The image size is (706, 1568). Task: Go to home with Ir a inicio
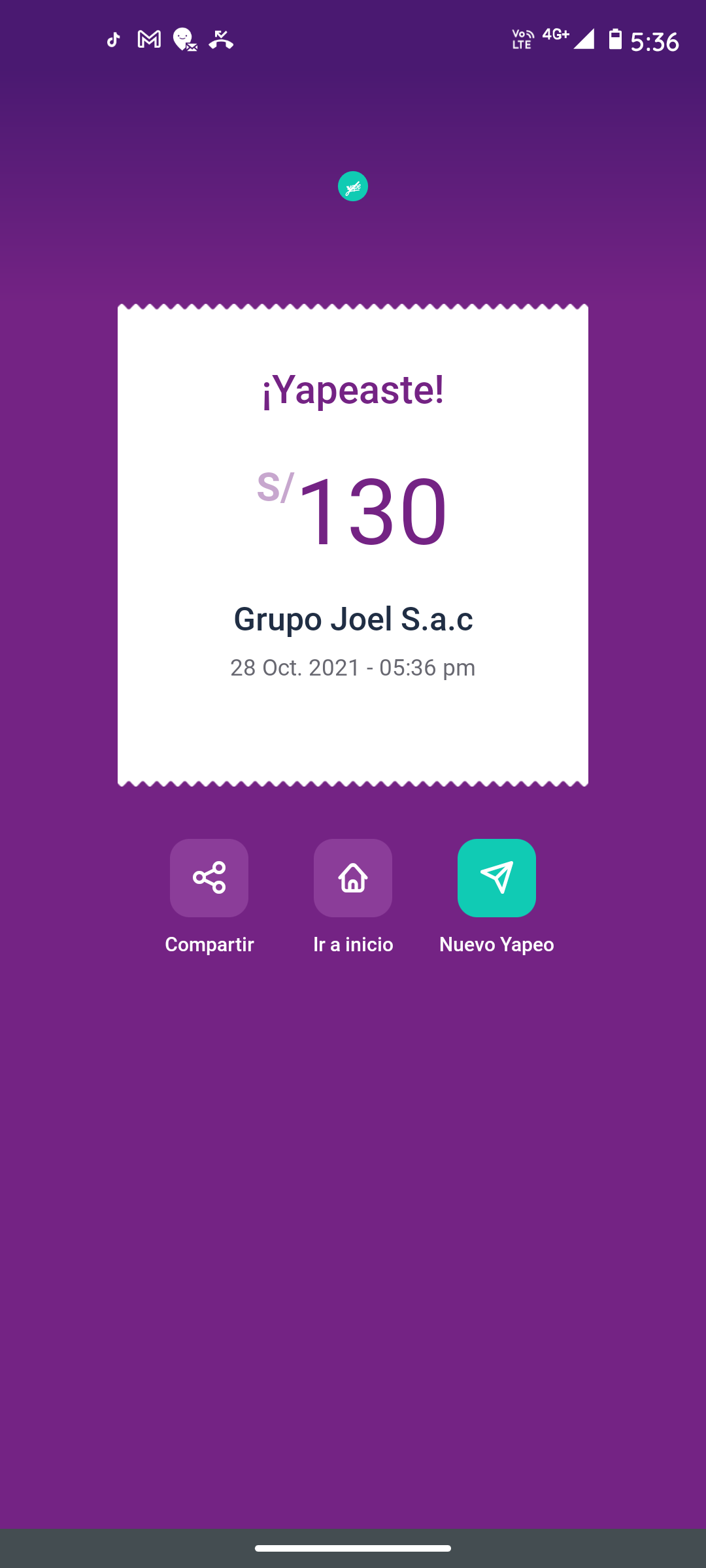click(x=353, y=877)
